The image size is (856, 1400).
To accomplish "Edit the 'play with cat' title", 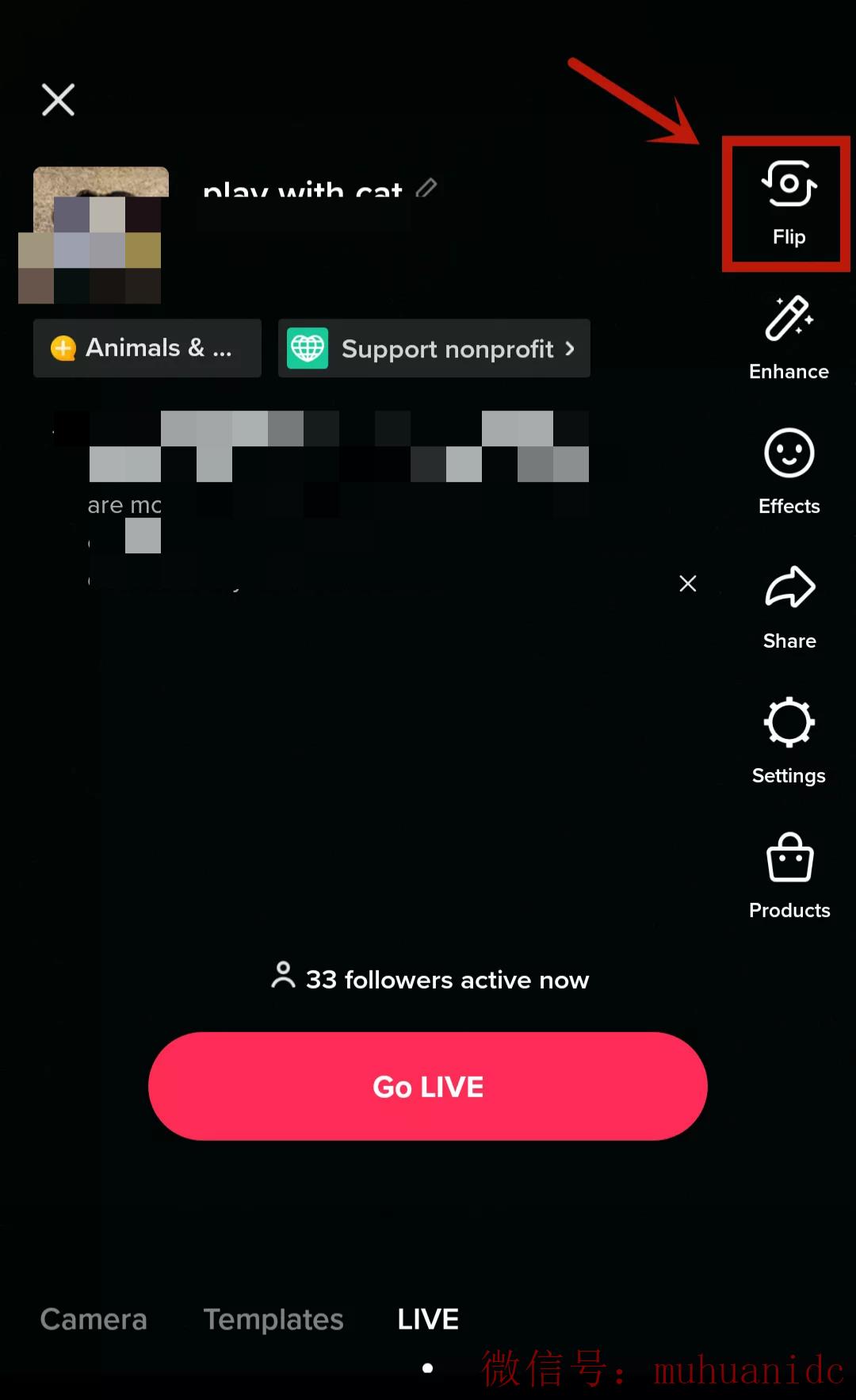I will click(x=426, y=188).
